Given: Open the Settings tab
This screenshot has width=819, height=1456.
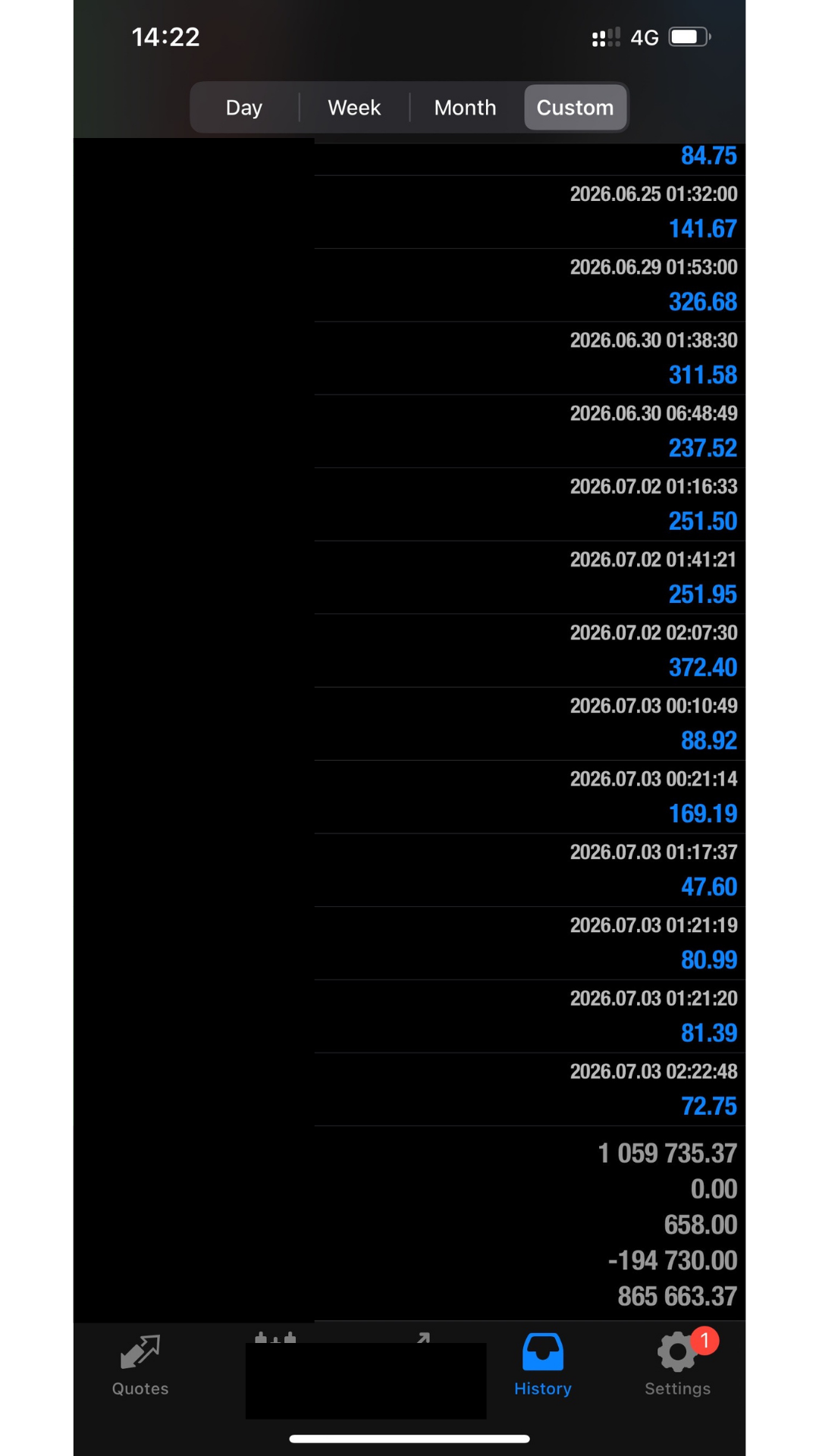Looking at the screenshot, I should 678,1366.
